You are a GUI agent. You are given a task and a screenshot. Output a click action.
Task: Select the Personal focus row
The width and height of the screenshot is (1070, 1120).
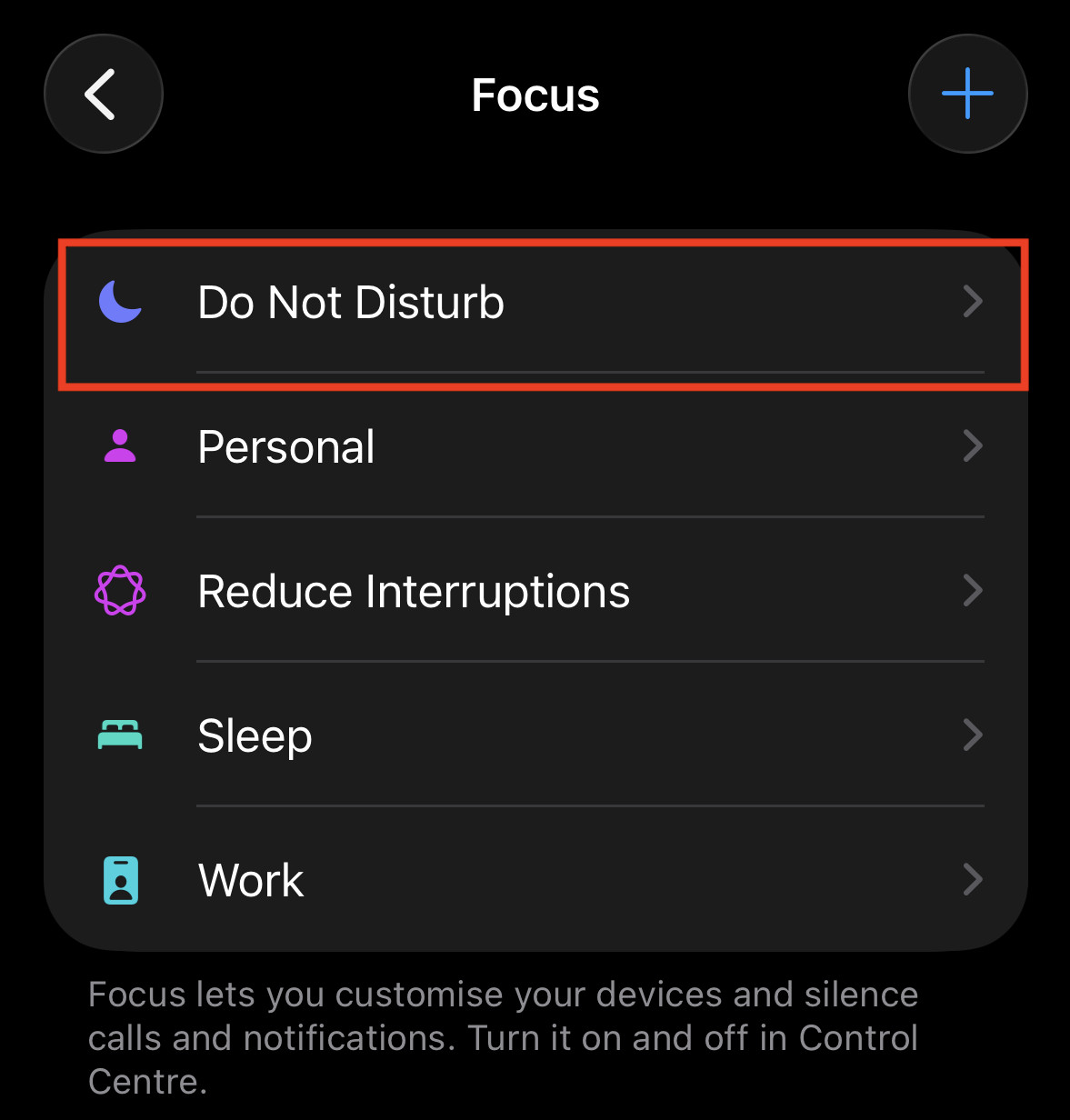tap(535, 446)
